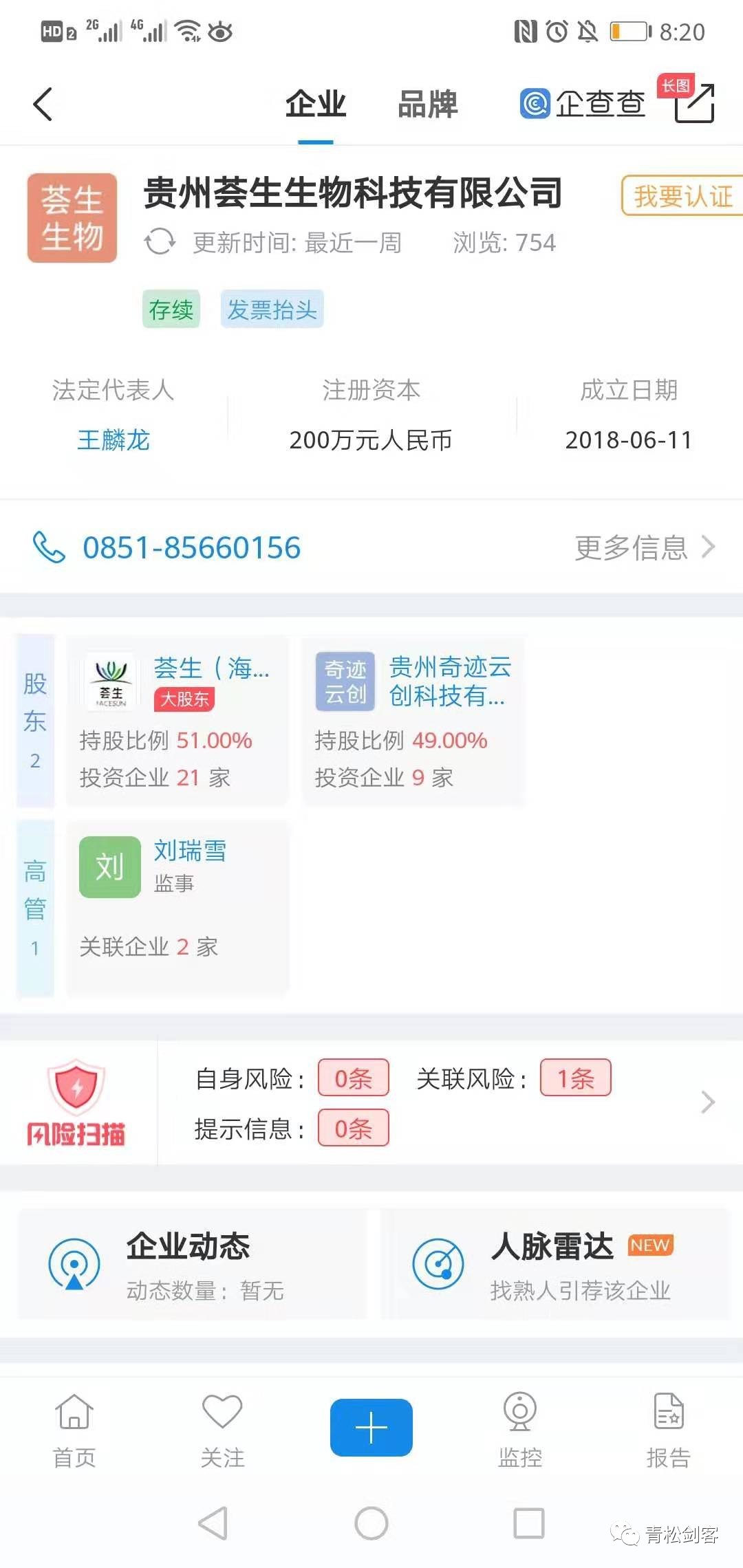The height and width of the screenshot is (1568, 743).
Task: Call the number 0851-85660156
Action: tap(191, 547)
